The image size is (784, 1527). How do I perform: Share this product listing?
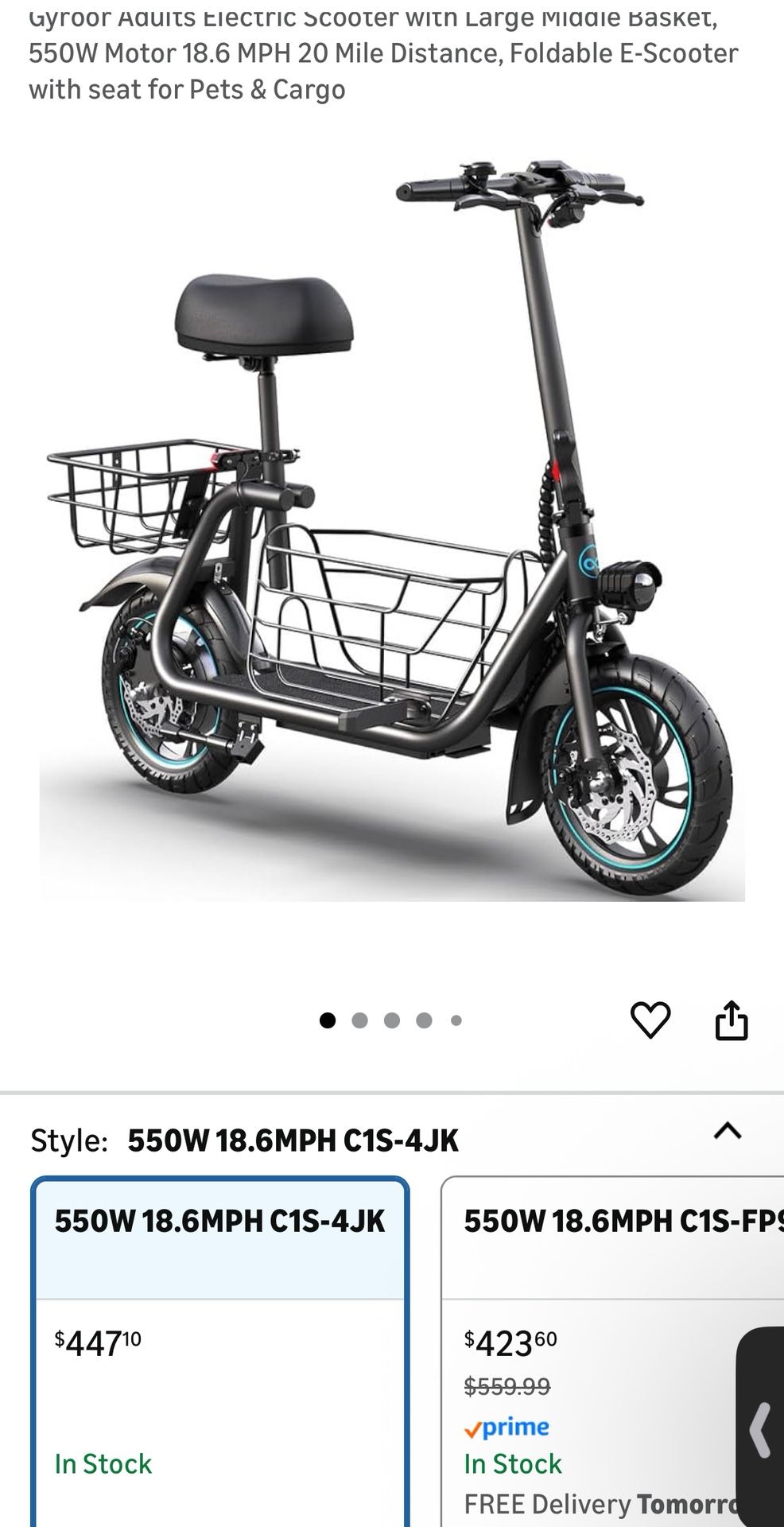coord(731,1020)
